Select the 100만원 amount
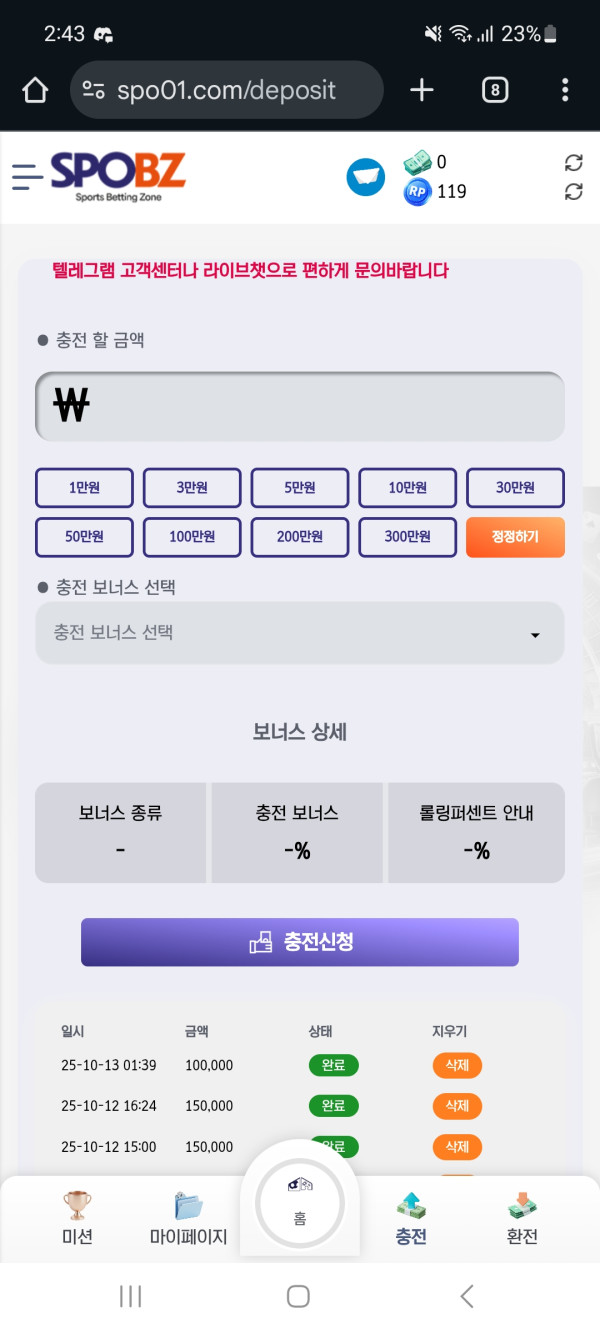The height and width of the screenshot is (1333, 600). click(192, 537)
